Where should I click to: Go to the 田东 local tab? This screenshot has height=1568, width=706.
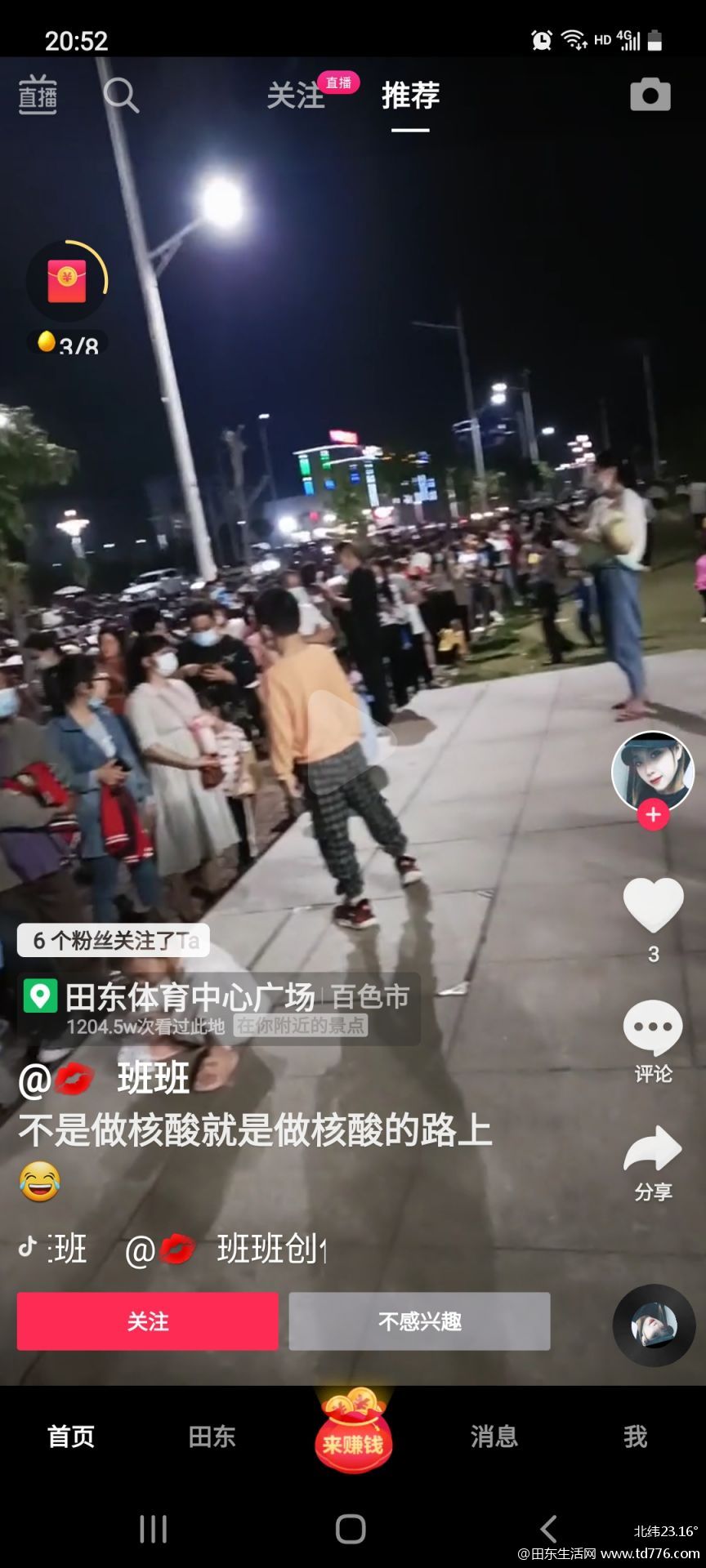pyautogui.click(x=212, y=1437)
